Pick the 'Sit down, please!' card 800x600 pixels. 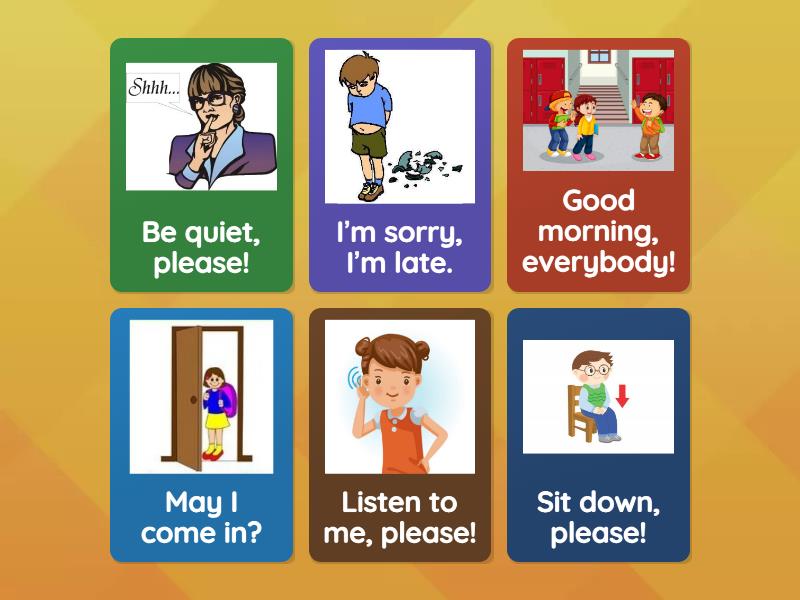(598, 435)
